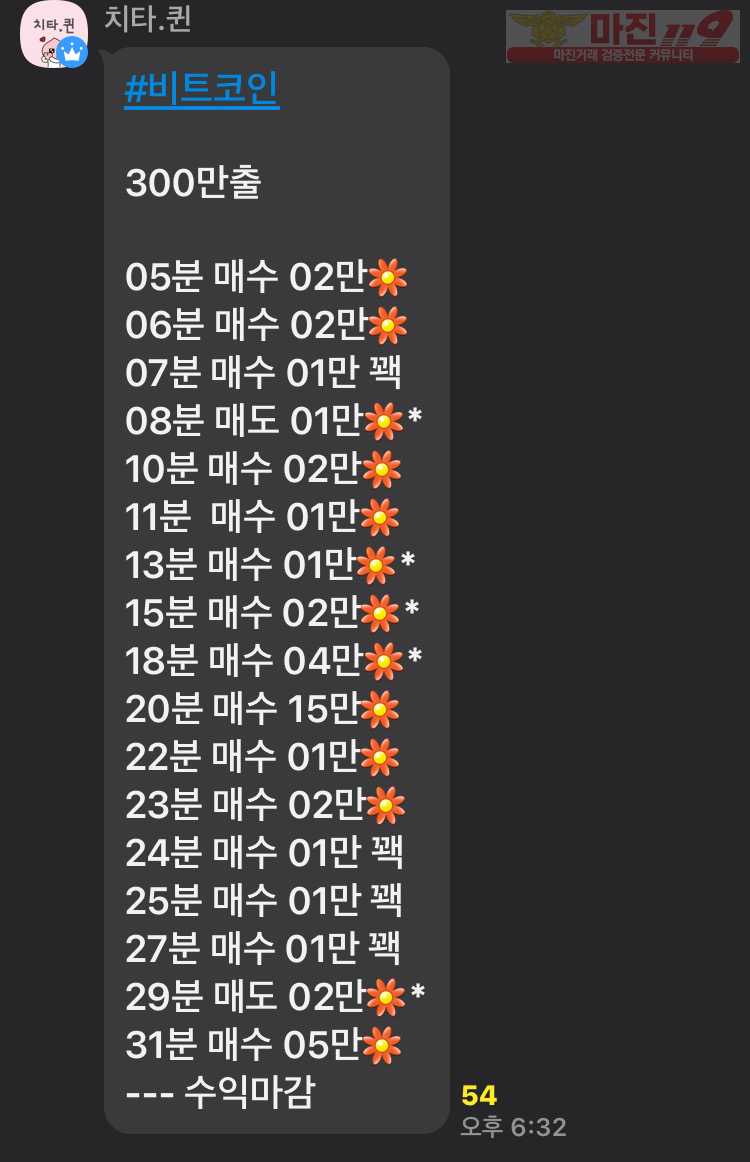The height and width of the screenshot is (1162, 750).
Task: Tap the sender name 치타.퀸
Action: [x=147, y=19]
